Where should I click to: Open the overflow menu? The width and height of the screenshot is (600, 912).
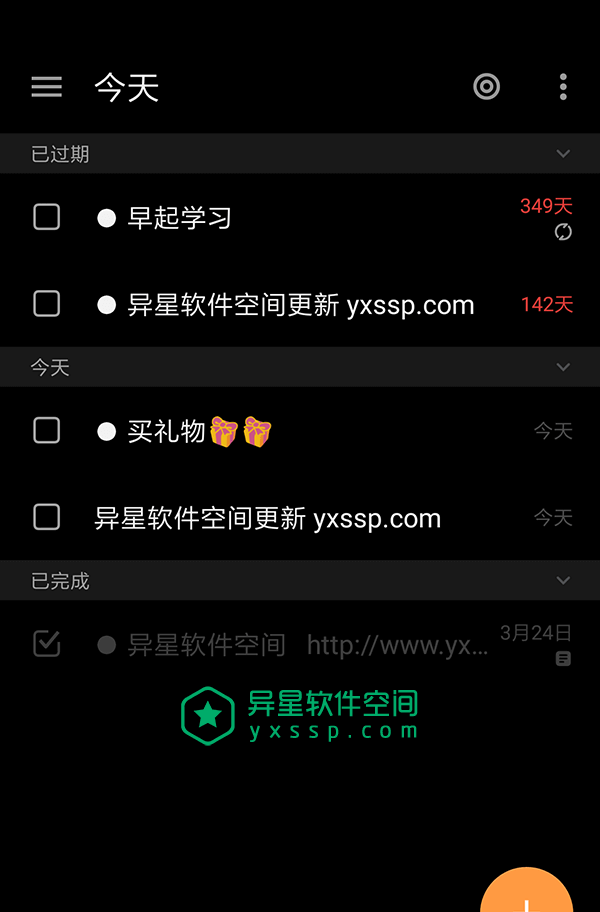coord(563,87)
